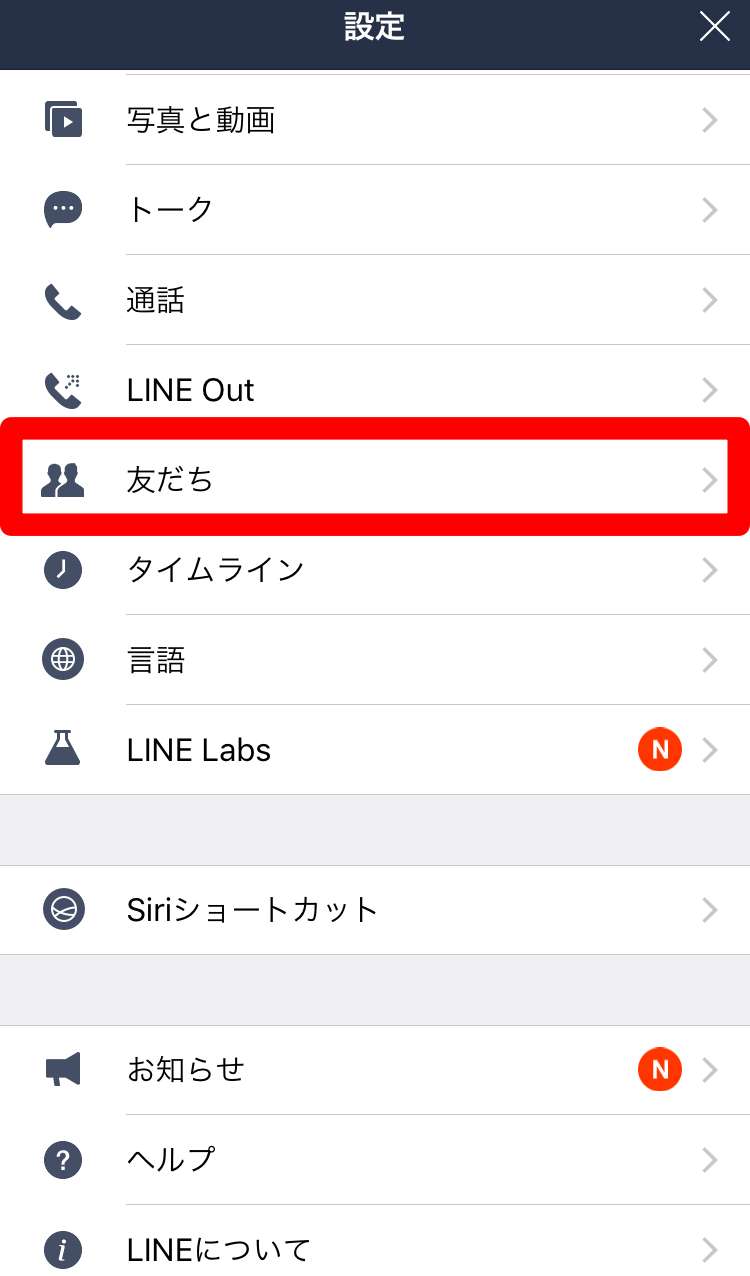The width and height of the screenshot is (750, 1276).
Task: Close the 設定 settings screen
Action: click(x=714, y=28)
